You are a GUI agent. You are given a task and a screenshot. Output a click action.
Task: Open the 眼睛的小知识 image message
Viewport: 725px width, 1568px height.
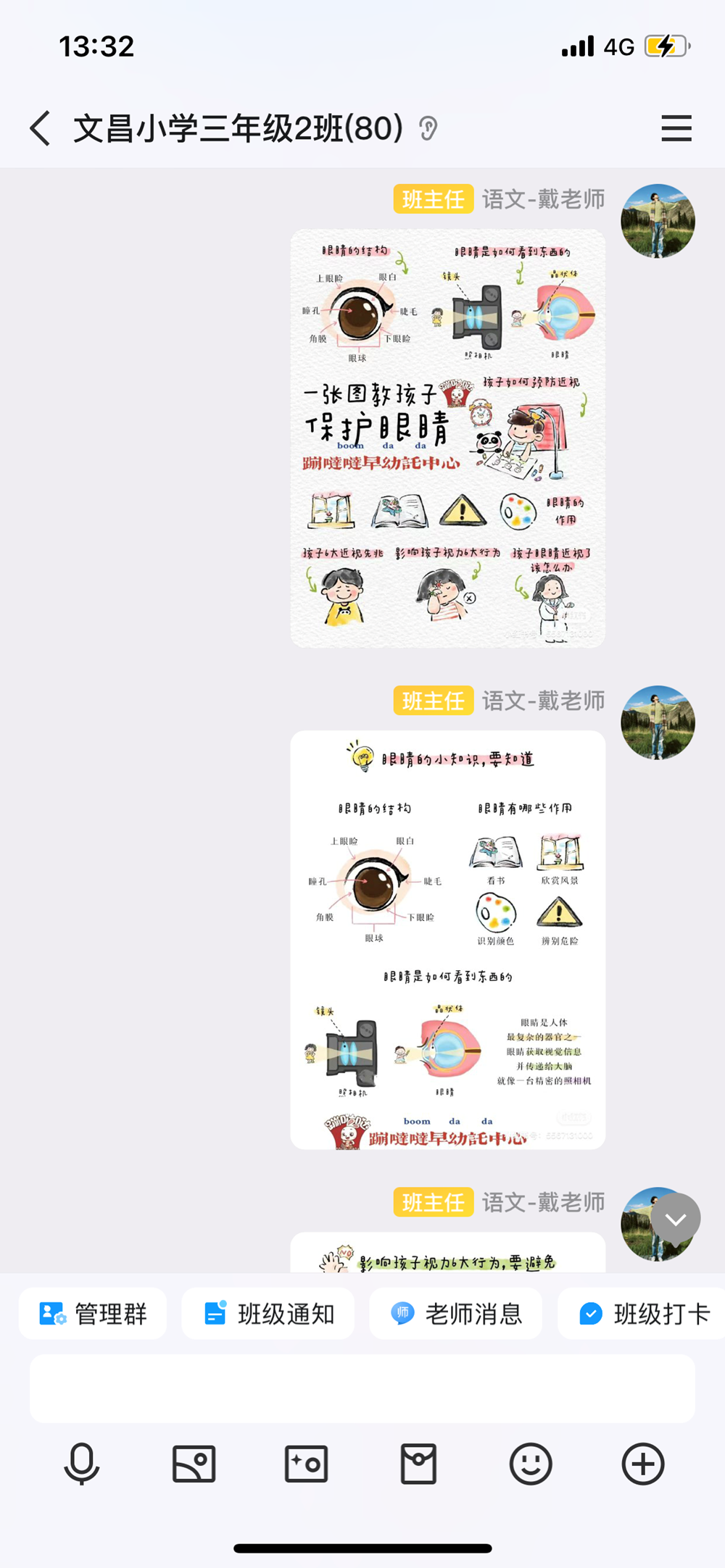(x=447, y=939)
